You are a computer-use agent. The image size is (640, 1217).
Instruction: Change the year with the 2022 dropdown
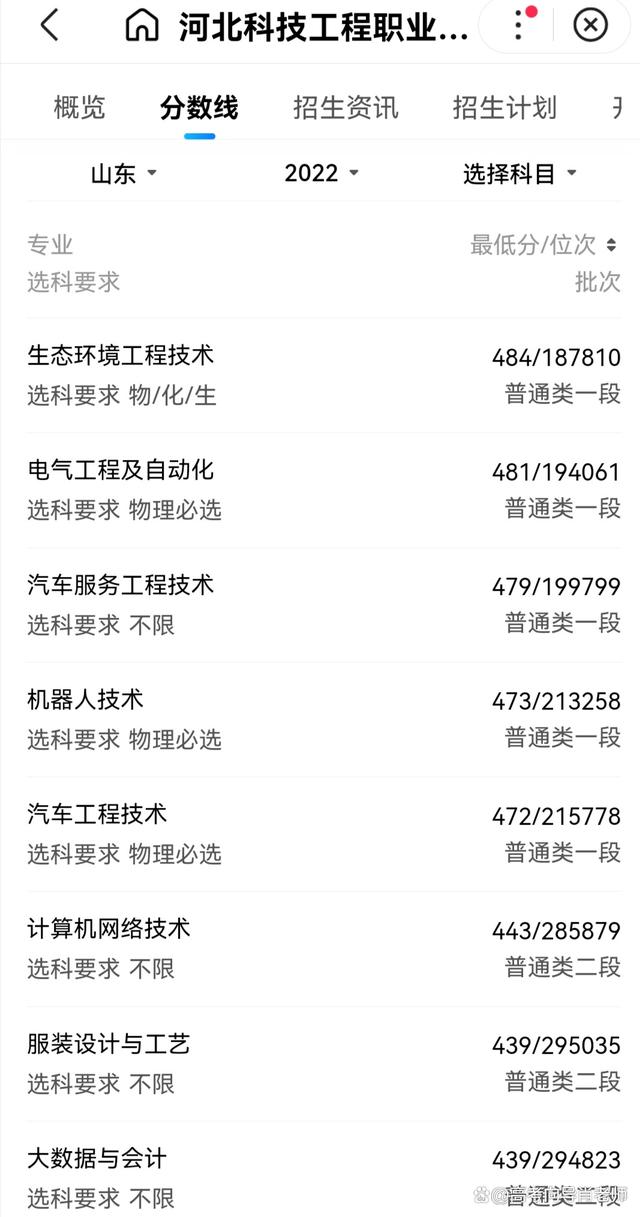tap(321, 173)
